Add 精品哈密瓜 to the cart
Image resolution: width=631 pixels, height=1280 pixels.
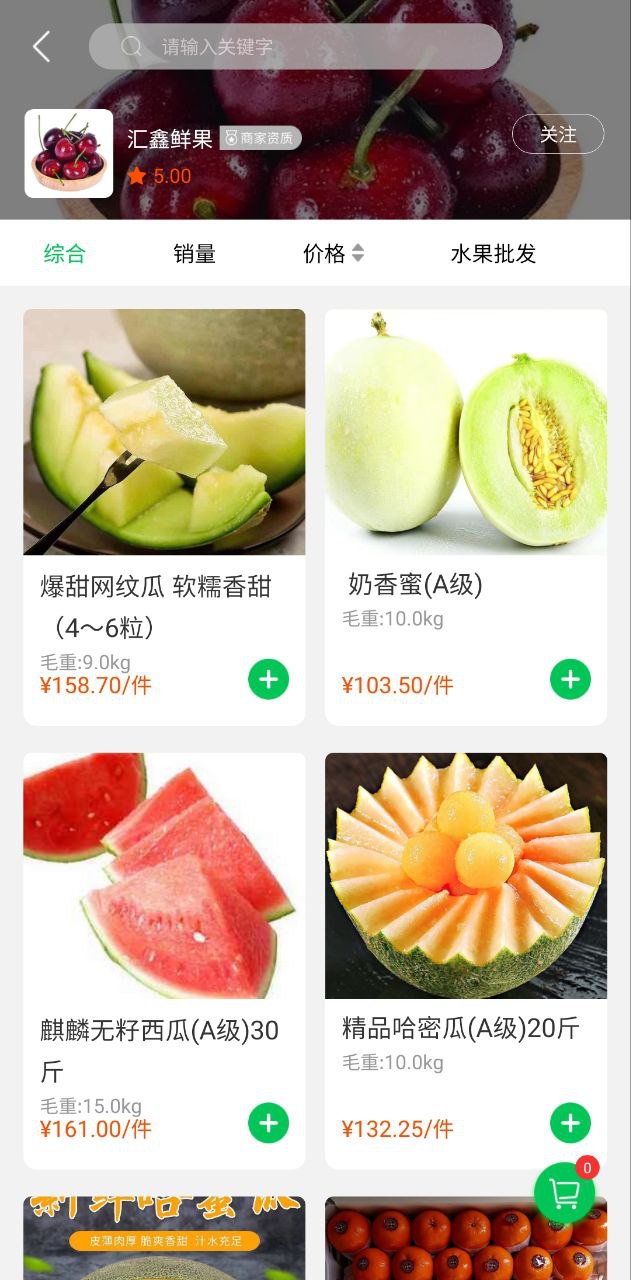click(x=570, y=1124)
